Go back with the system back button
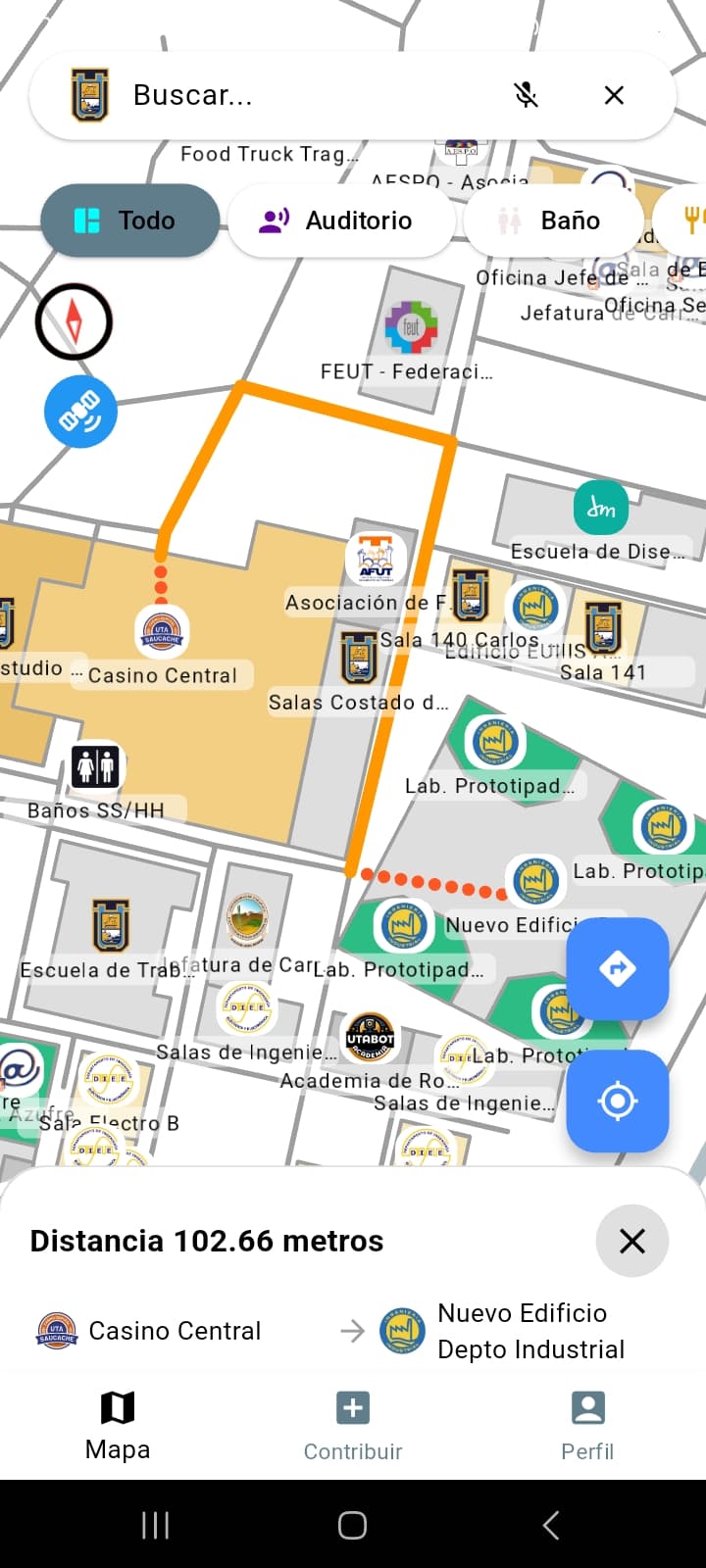Image resolution: width=706 pixels, height=1568 pixels. (551, 1525)
